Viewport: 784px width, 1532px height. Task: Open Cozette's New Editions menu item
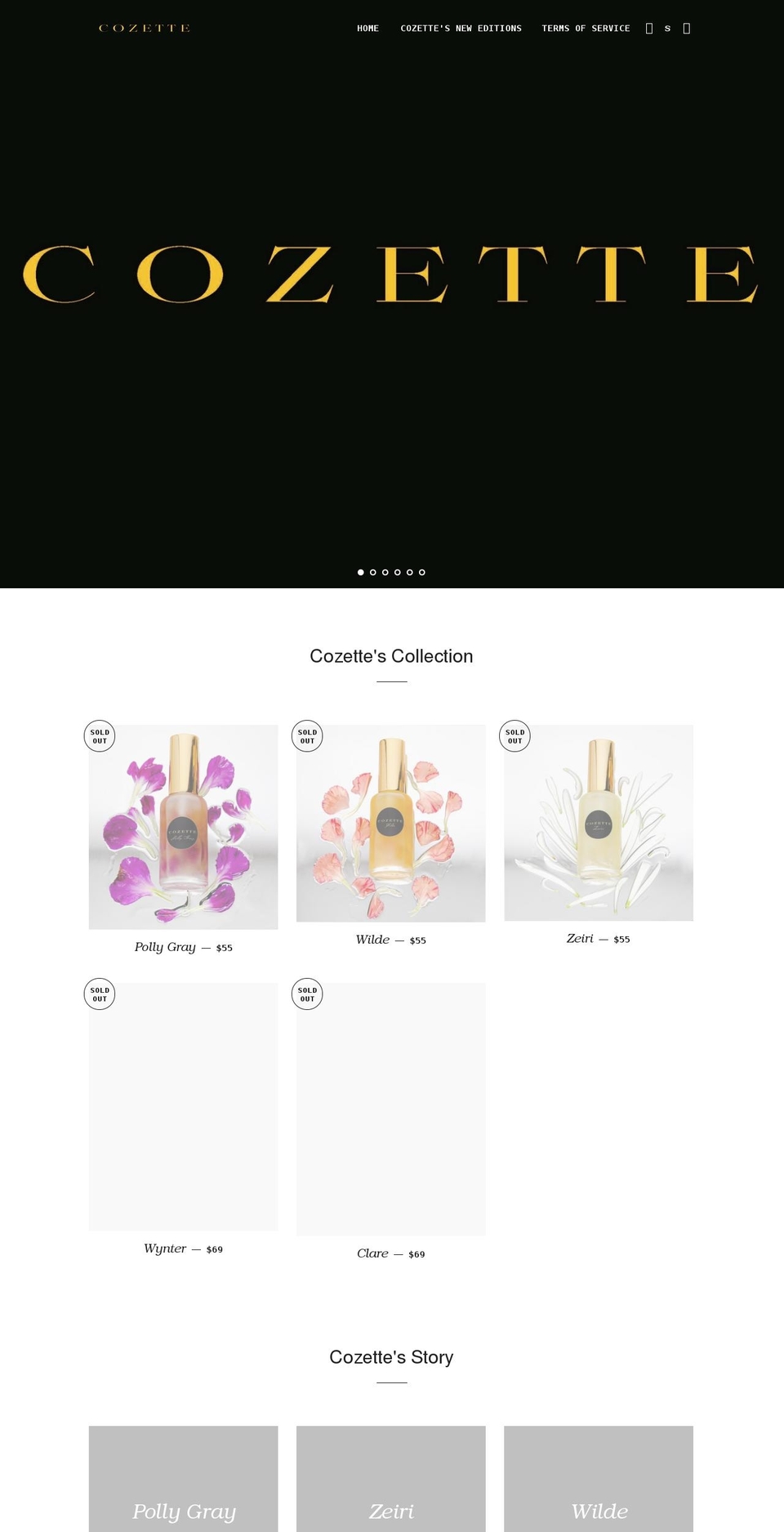(x=461, y=28)
